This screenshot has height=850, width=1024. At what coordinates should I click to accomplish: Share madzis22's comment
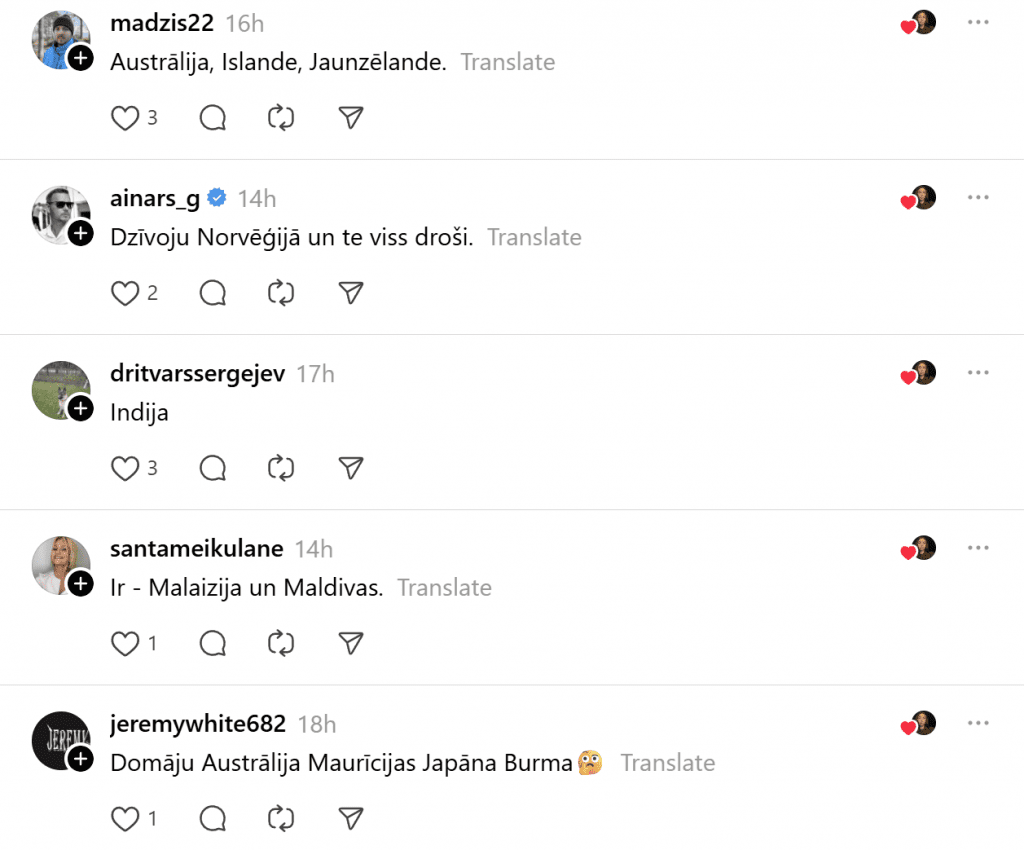click(x=349, y=118)
